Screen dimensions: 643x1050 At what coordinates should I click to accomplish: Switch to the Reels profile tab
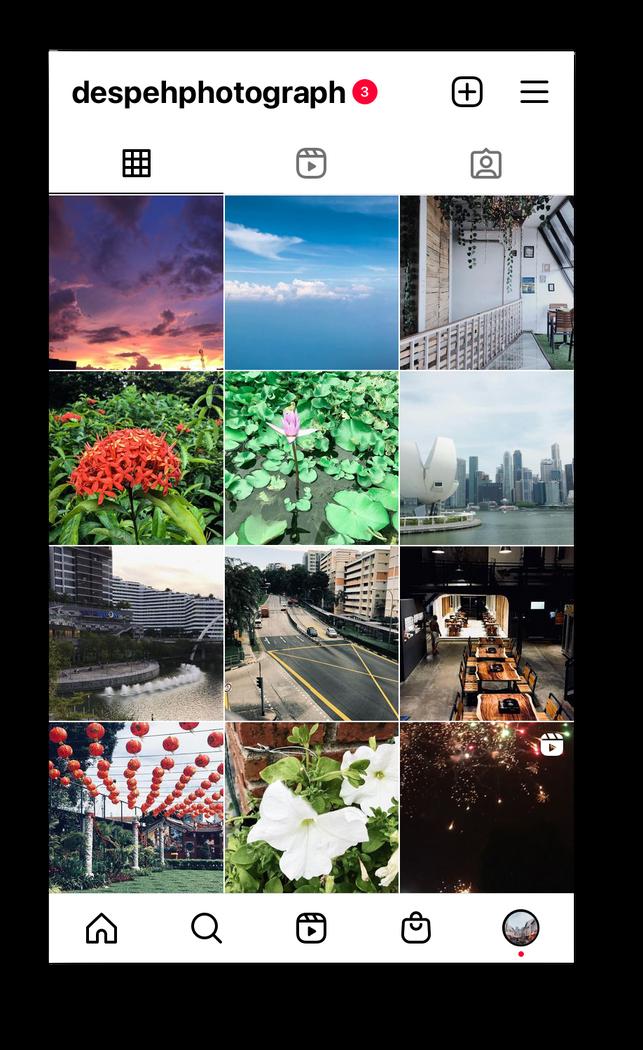[311, 163]
